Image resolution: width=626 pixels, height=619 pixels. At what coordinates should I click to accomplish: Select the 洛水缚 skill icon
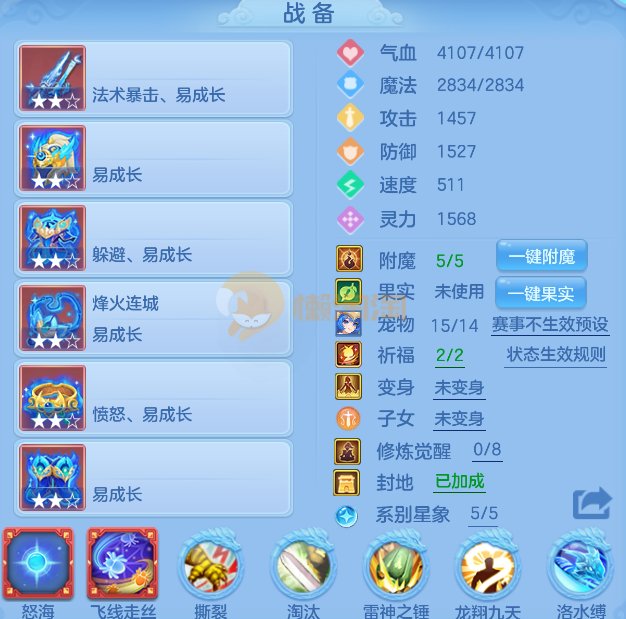(x=581, y=567)
